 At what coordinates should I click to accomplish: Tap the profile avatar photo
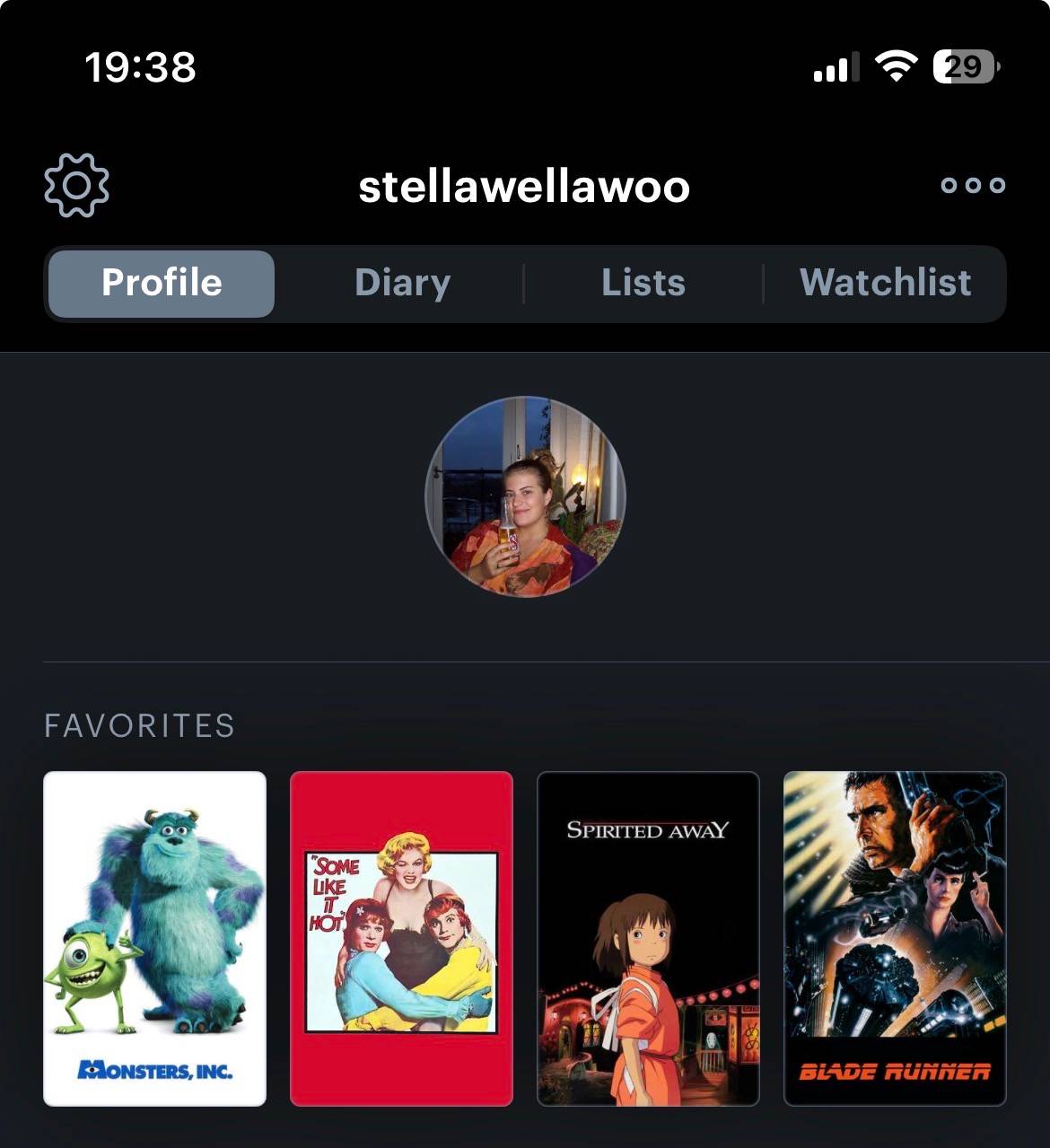tap(525, 496)
